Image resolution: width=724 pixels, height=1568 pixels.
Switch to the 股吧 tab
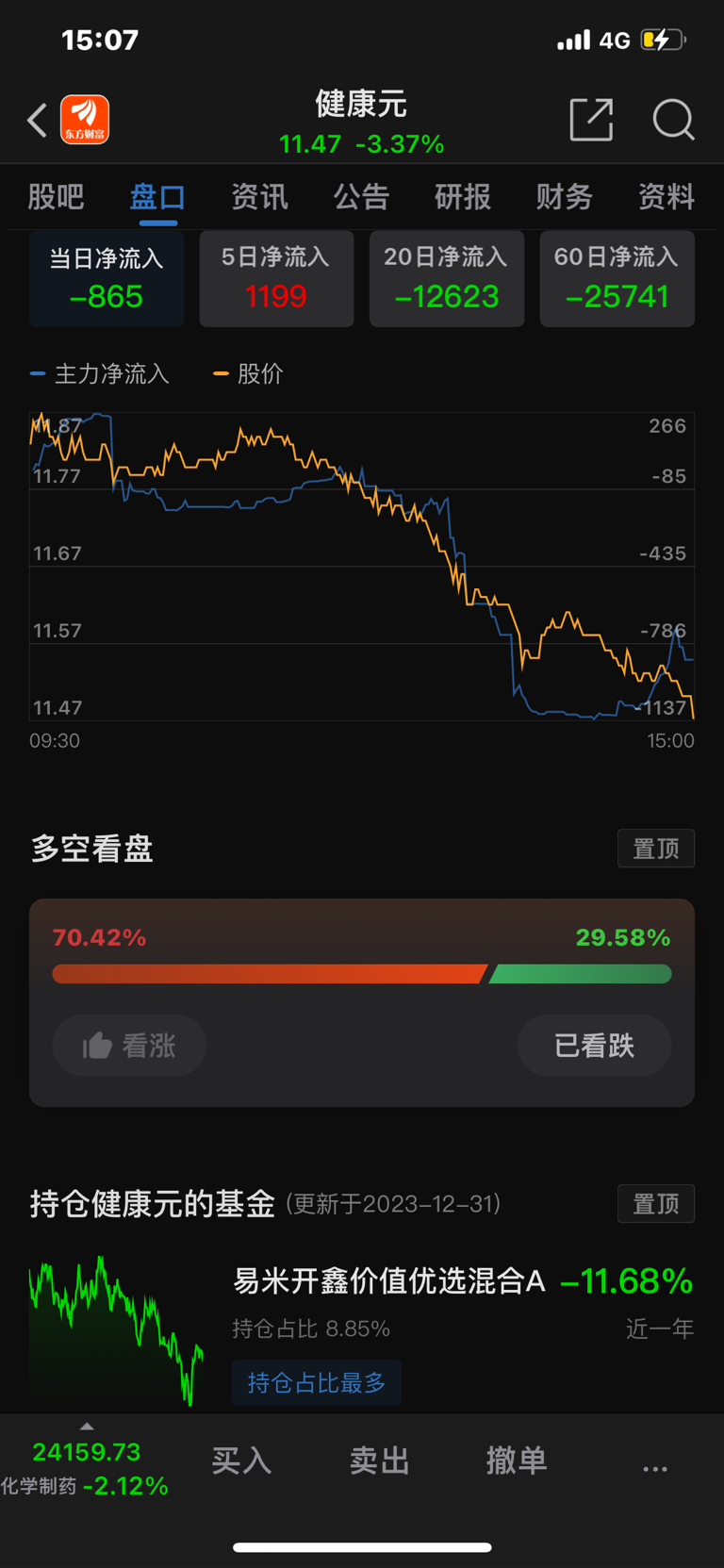click(56, 197)
